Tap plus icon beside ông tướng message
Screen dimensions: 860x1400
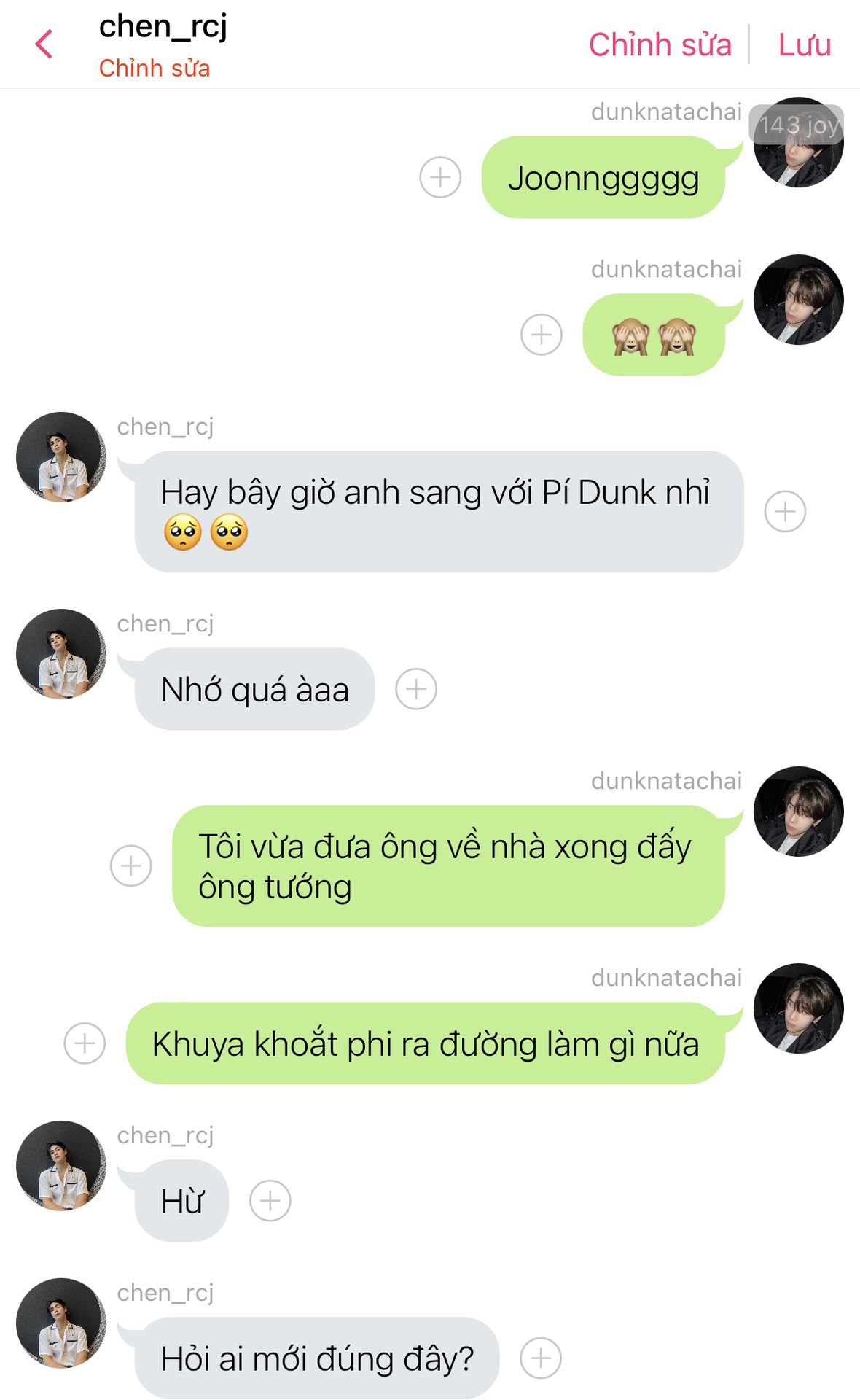131,866
